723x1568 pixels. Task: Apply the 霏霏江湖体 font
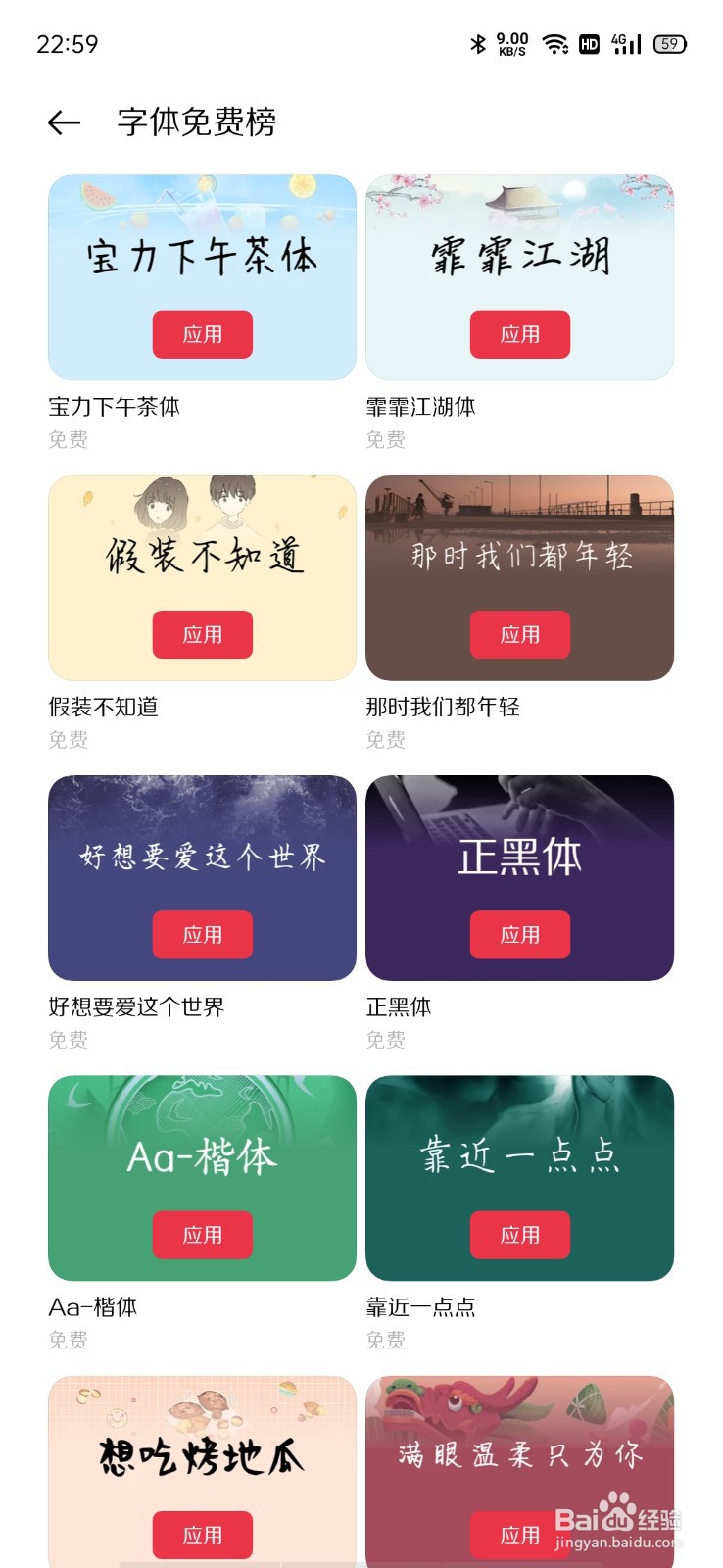click(519, 333)
